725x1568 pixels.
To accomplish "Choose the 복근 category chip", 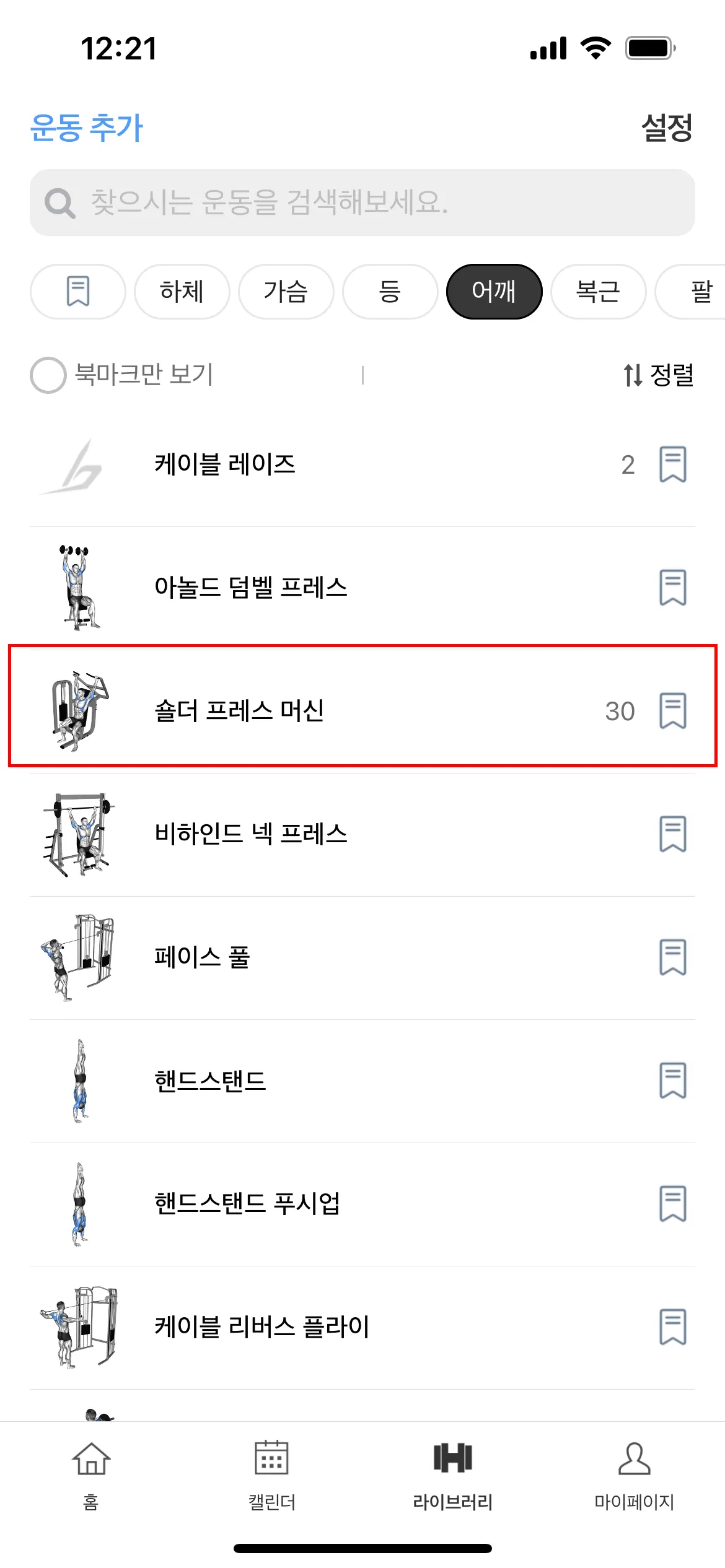I will click(598, 292).
